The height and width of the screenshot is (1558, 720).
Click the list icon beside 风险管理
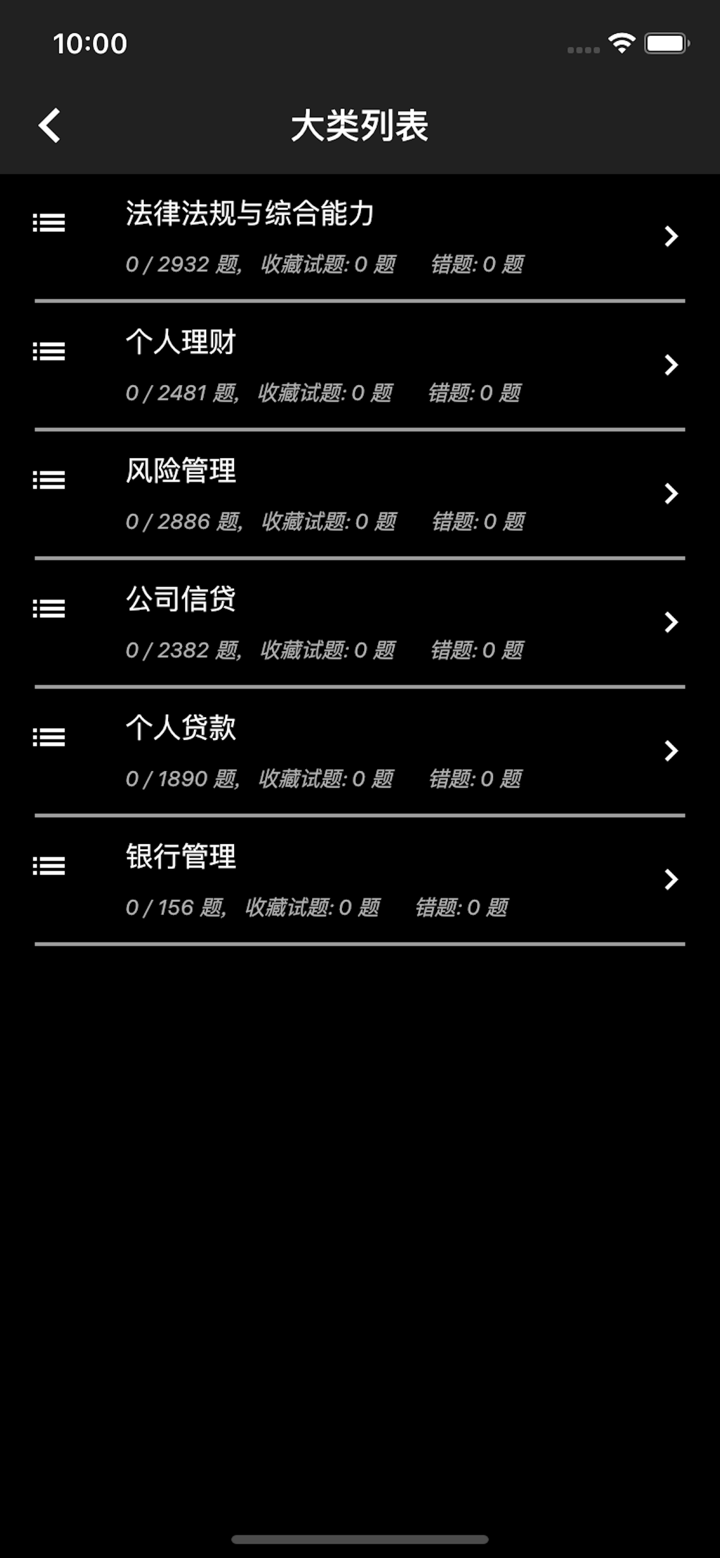click(49, 479)
